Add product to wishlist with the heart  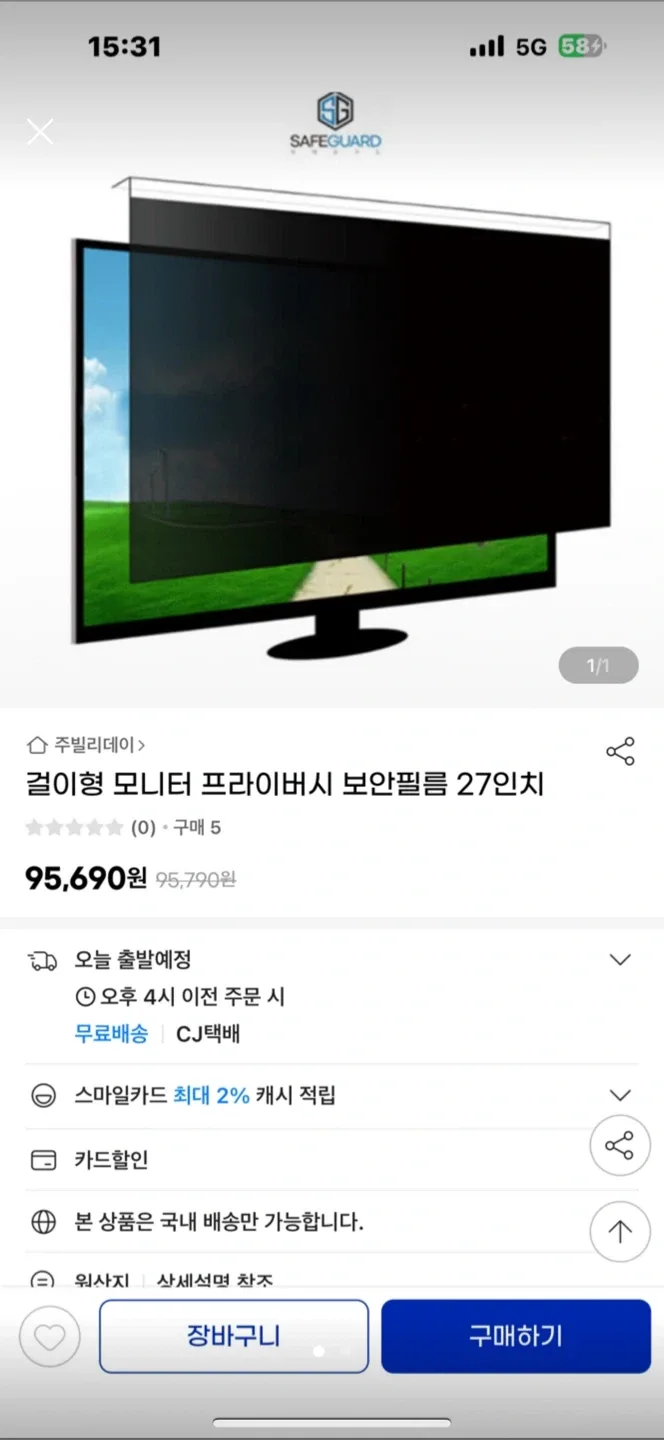50,1337
